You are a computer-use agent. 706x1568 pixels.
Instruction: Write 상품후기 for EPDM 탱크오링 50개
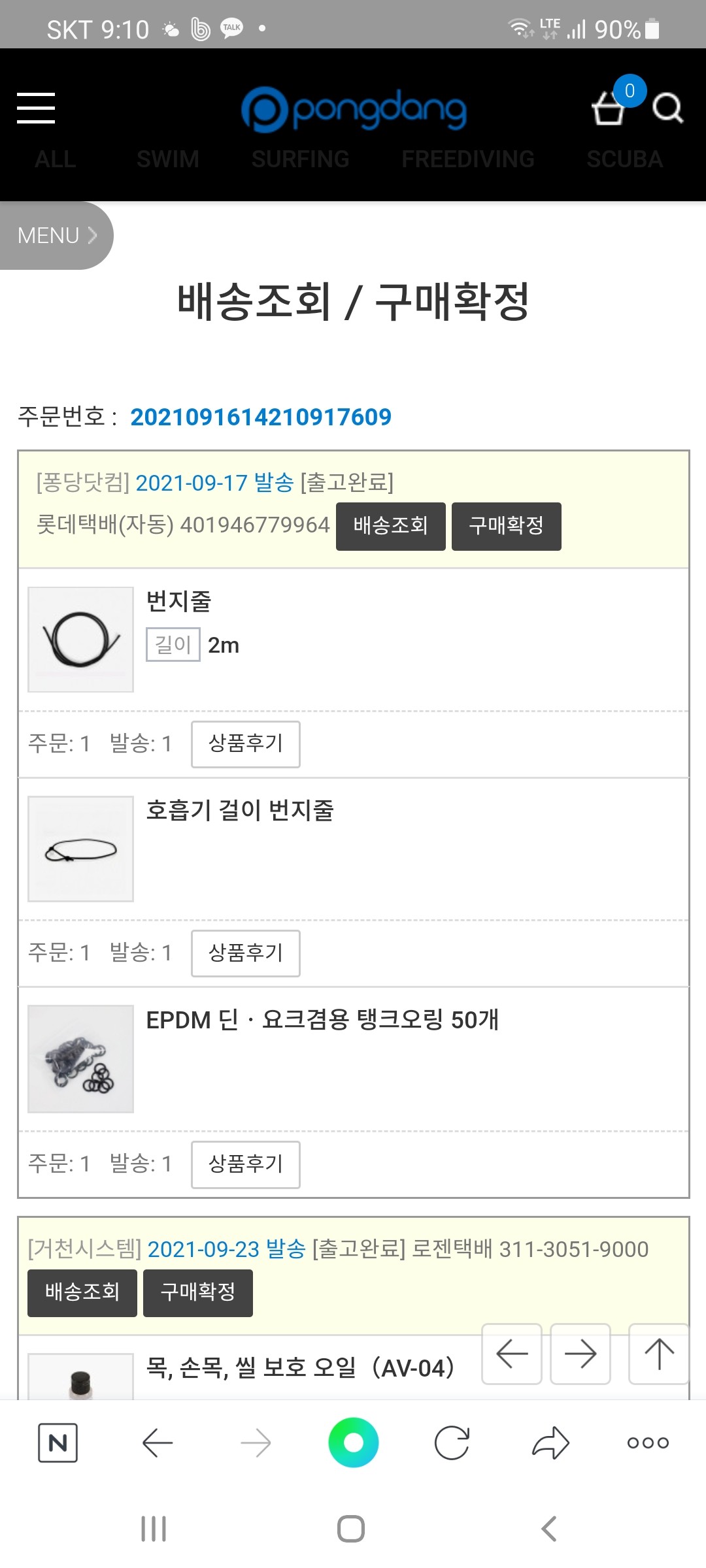(245, 1164)
